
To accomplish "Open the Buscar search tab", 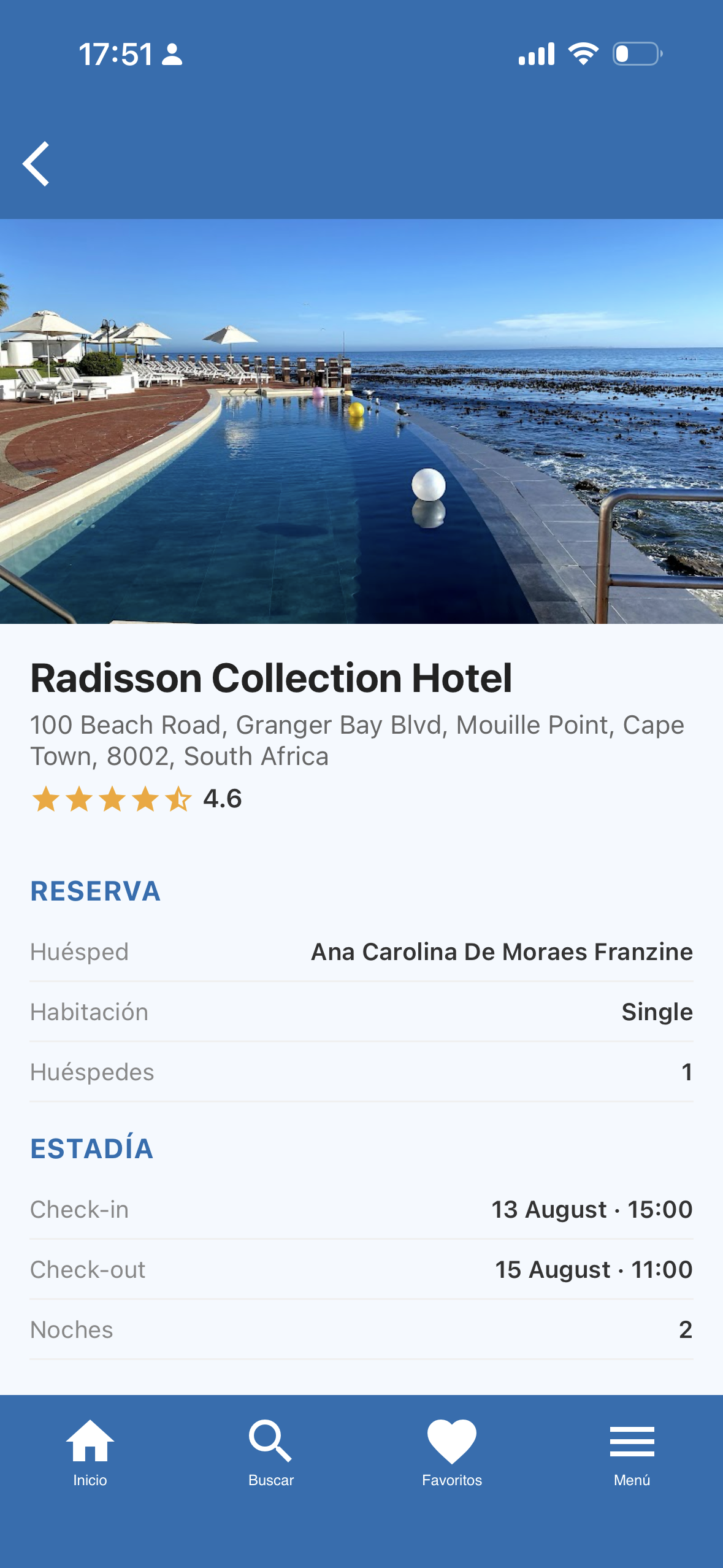I will coord(270,1452).
